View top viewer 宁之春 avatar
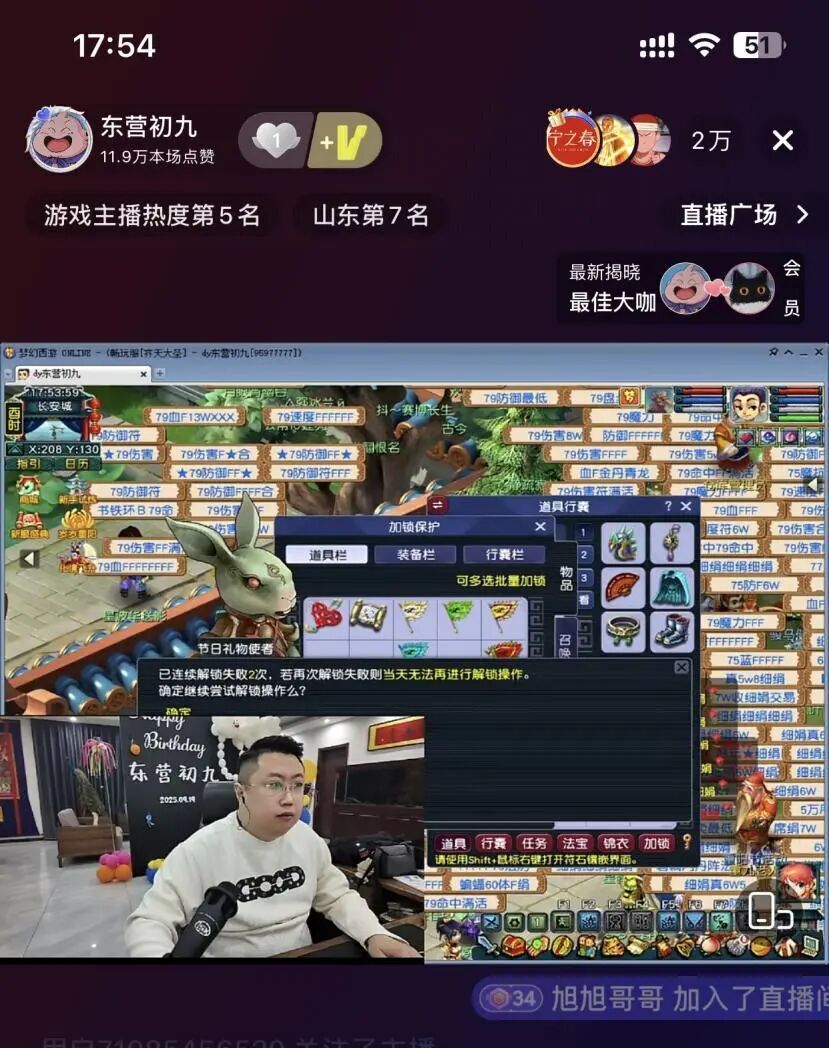Screen dimensions: 829x1048 [x=571, y=139]
